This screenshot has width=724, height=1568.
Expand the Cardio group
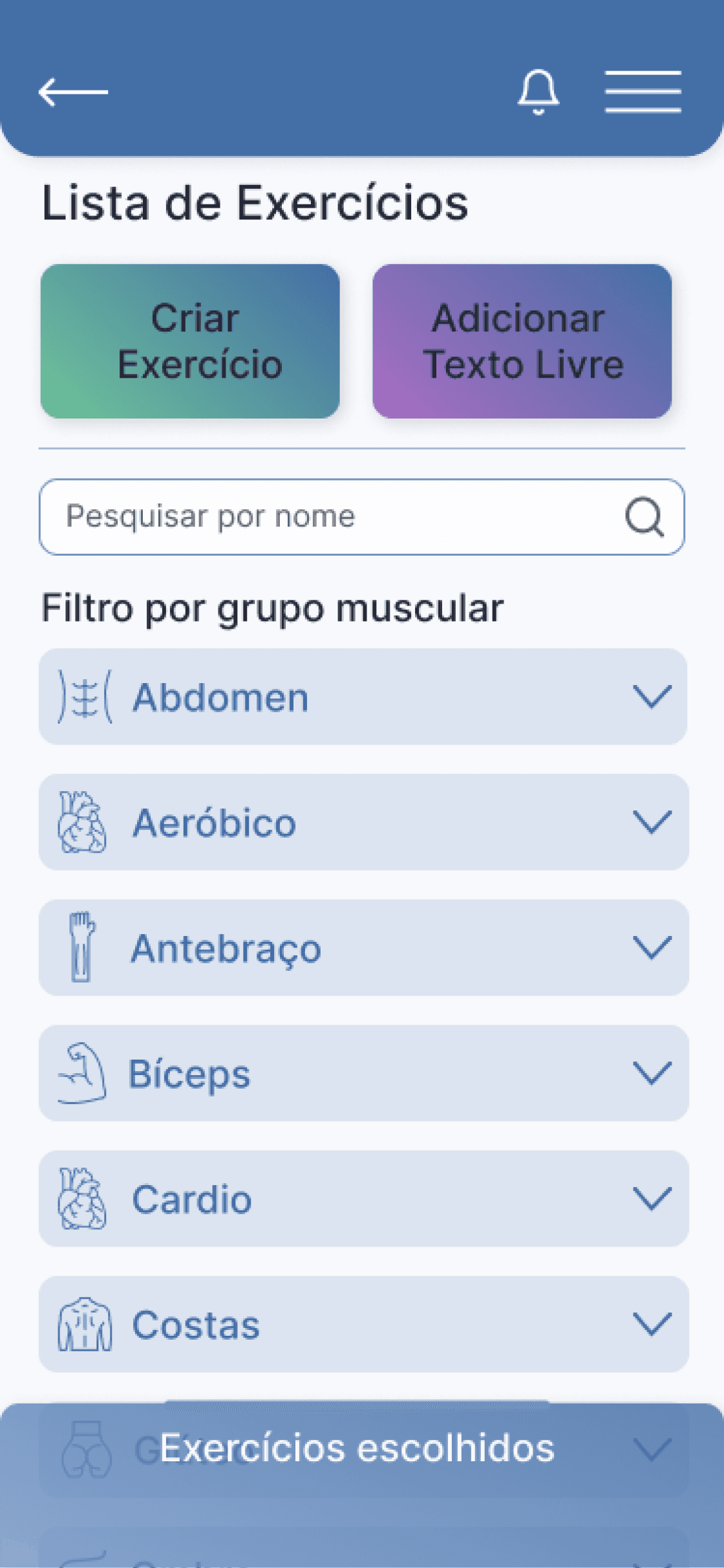363,1199
